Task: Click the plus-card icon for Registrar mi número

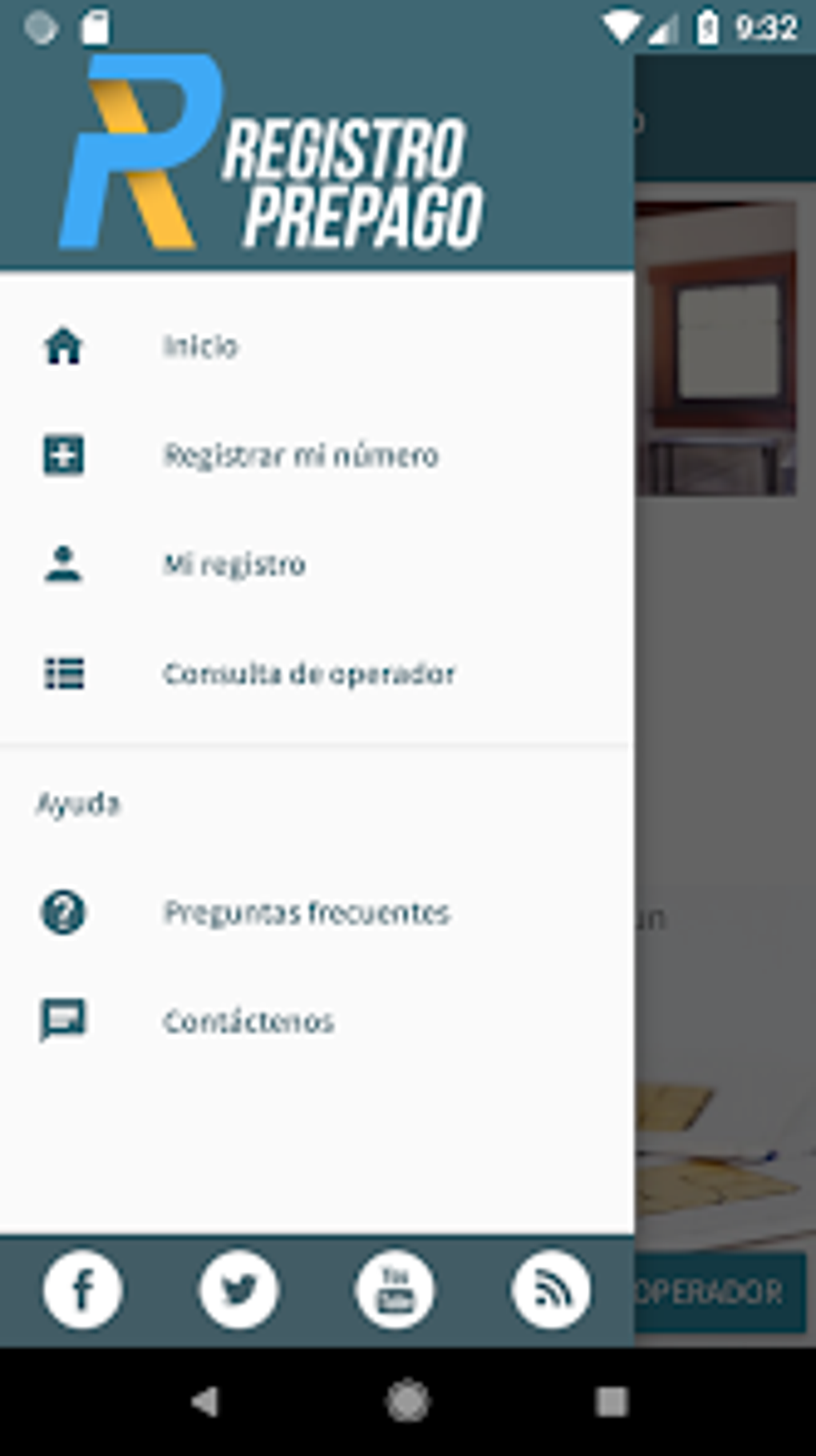Action: 64,456
